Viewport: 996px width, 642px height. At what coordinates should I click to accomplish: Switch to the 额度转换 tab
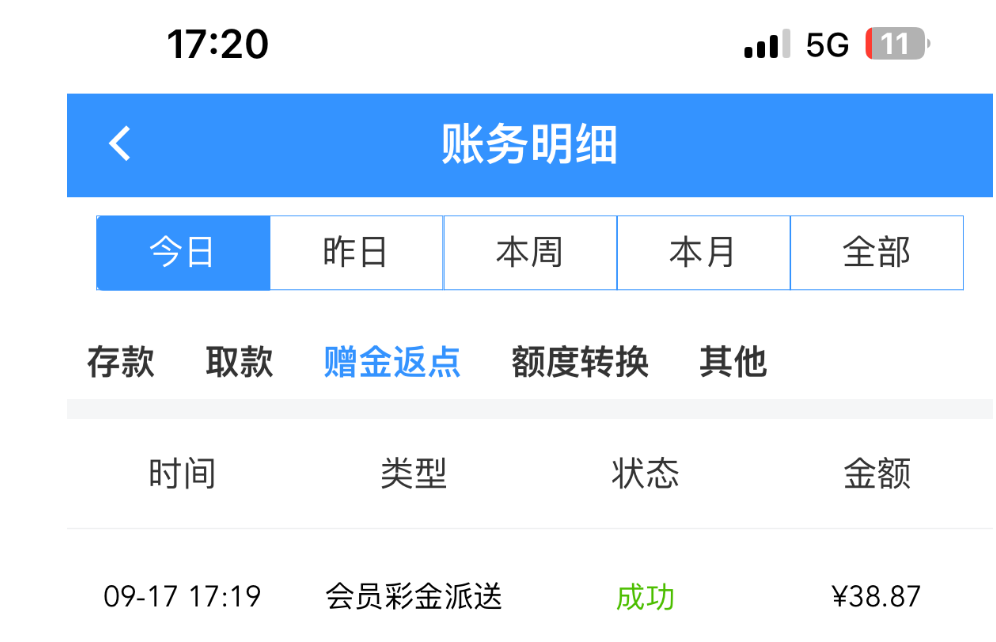(580, 361)
